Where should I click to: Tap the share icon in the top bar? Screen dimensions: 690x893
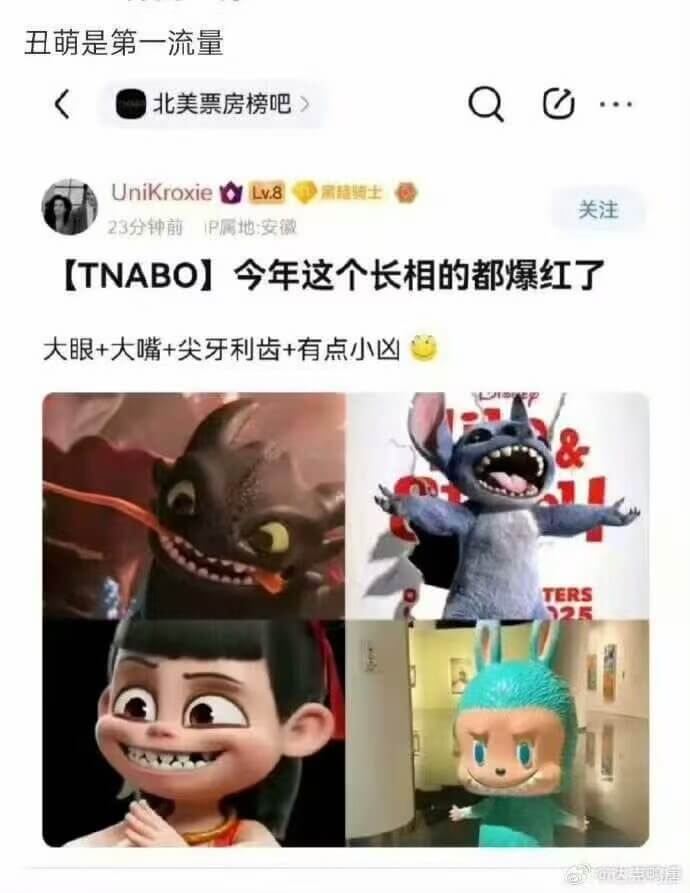click(558, 104)
